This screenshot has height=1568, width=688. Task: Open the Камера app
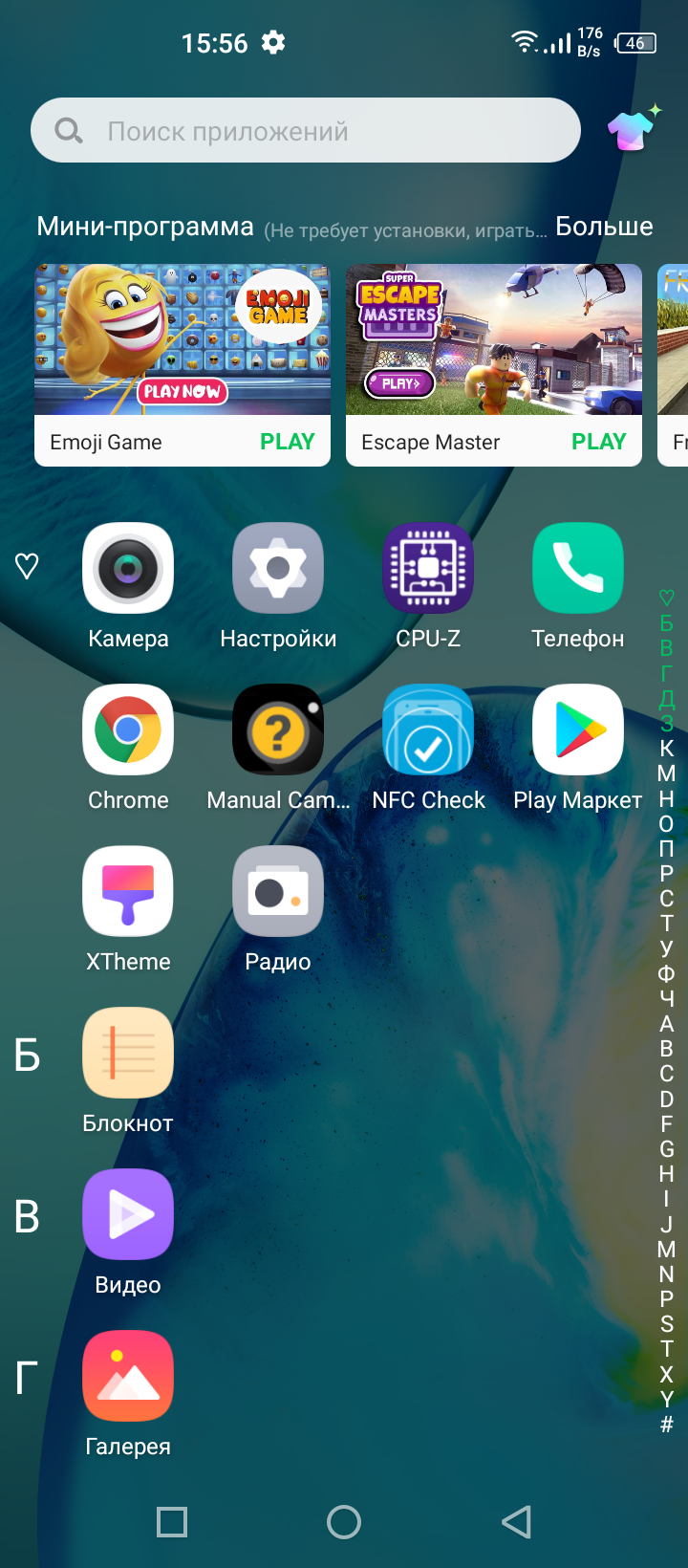128,569
